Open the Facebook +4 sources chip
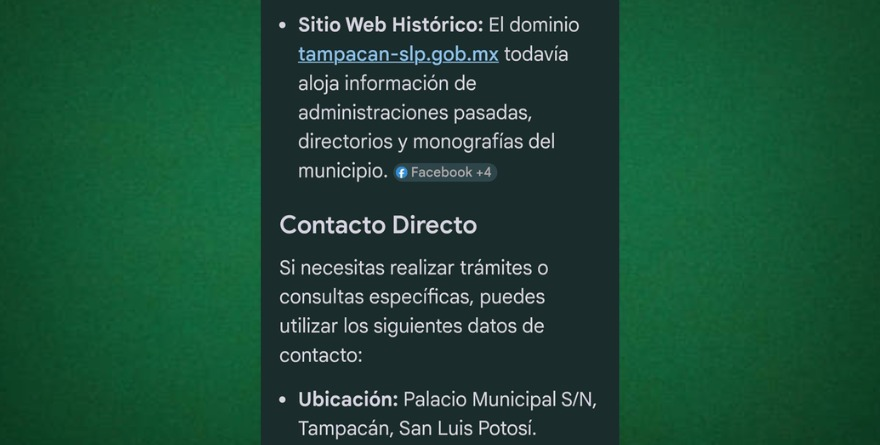 (445, 172)
